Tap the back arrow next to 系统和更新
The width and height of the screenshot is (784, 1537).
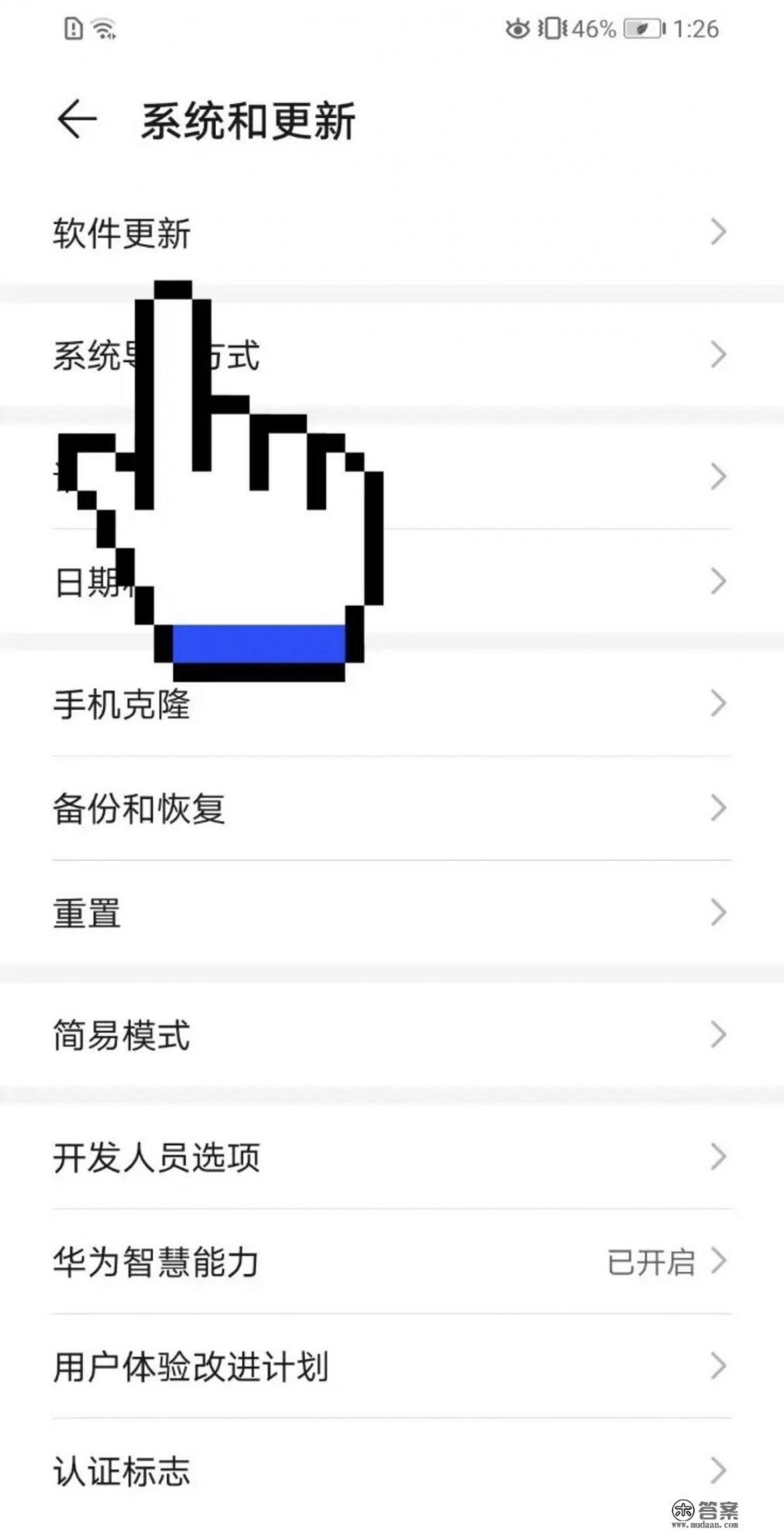tap(76, 121)
